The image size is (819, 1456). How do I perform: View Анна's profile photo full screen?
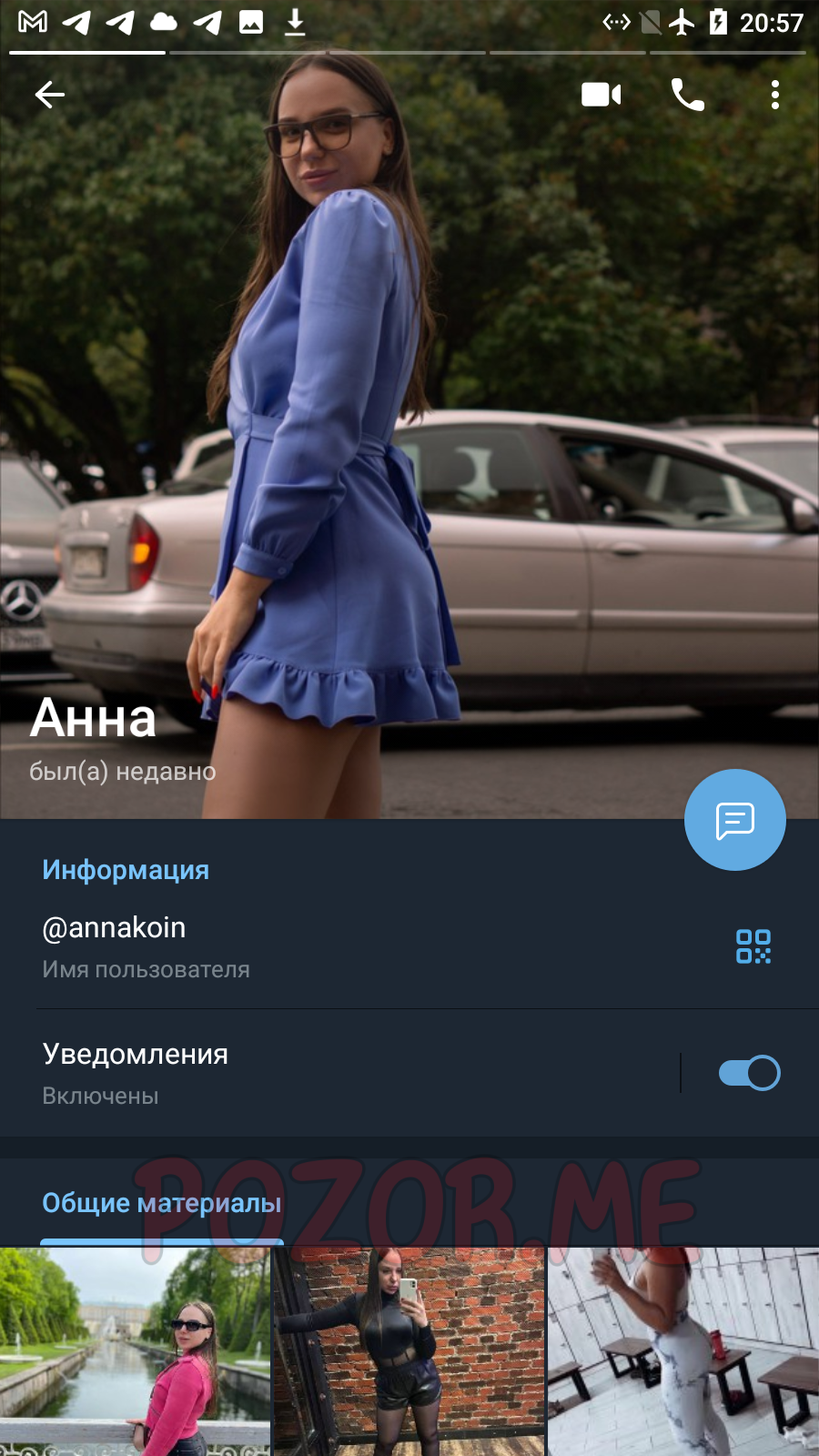[409, 409]
